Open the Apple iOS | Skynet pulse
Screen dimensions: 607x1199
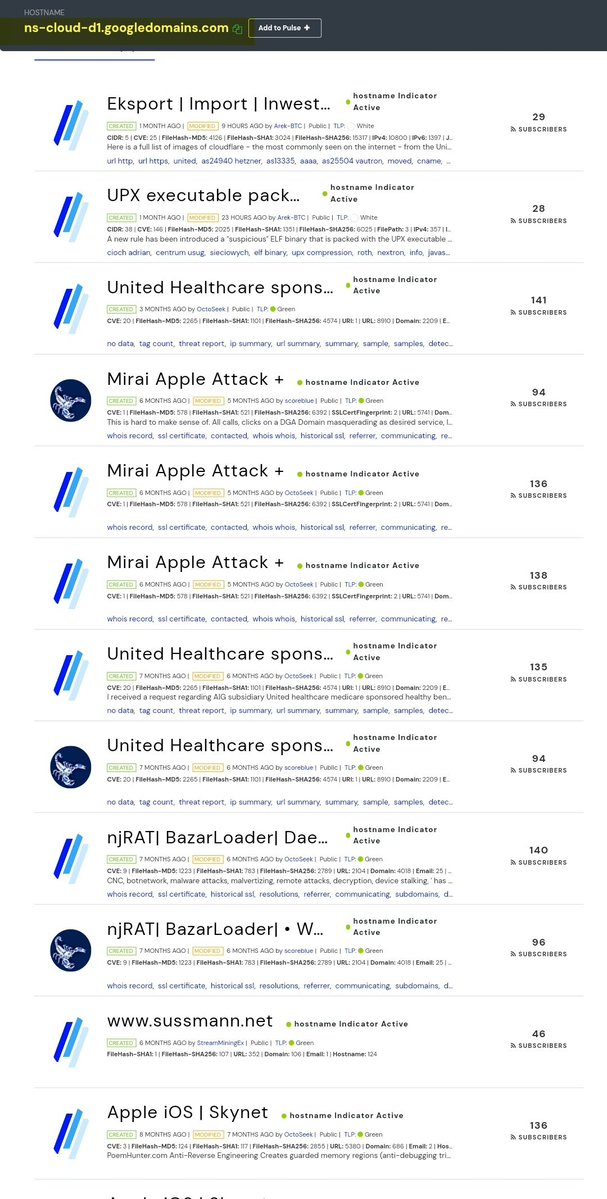(x=187, y=1112)
